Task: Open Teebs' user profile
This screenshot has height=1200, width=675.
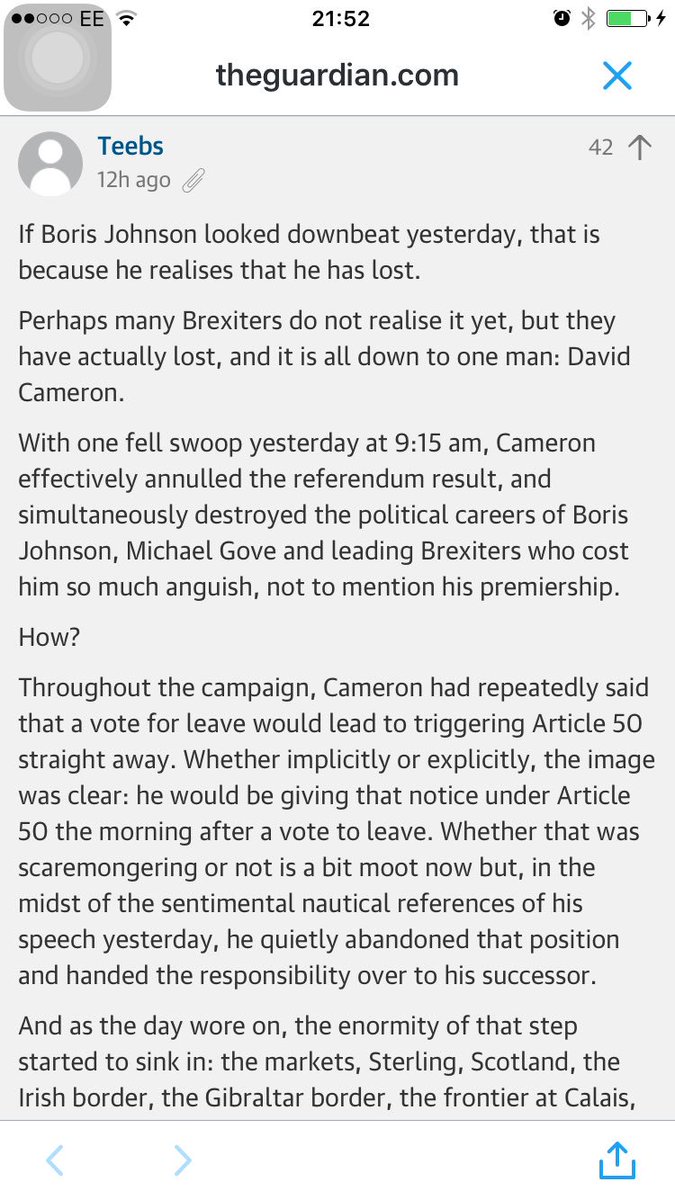Action: pos(130,146)
